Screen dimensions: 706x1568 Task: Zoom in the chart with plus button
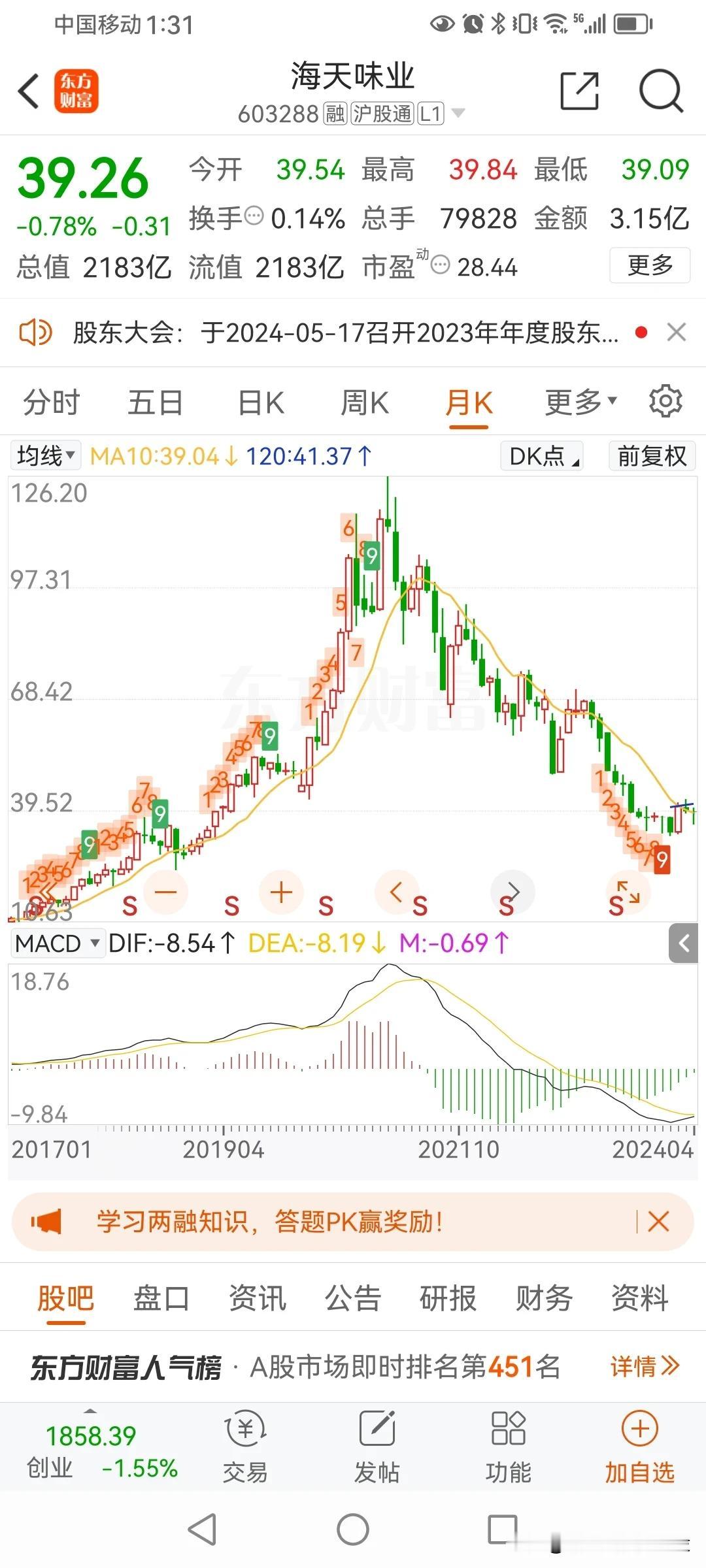click(x=281, y=892)
